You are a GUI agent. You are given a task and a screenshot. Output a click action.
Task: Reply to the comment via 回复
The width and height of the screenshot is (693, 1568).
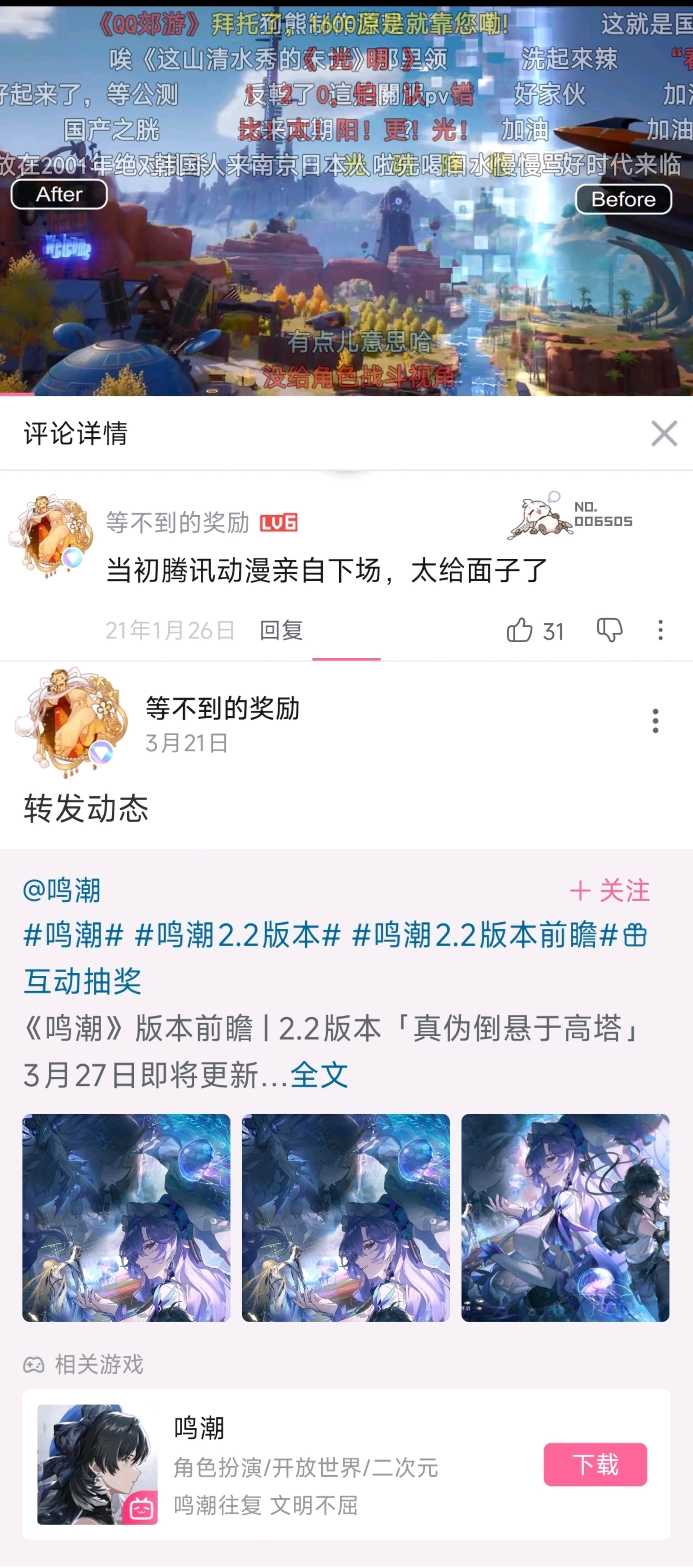(281, 630)
